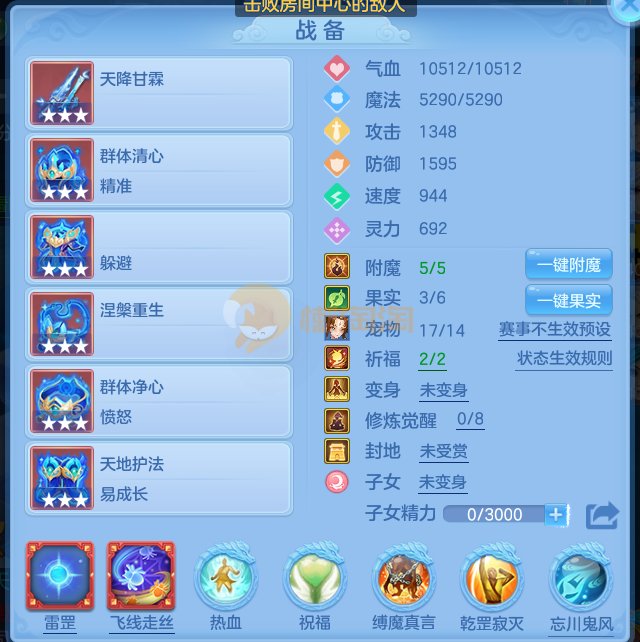
Task: Open 天地护法 equipment card
Action: coord(160,478)
